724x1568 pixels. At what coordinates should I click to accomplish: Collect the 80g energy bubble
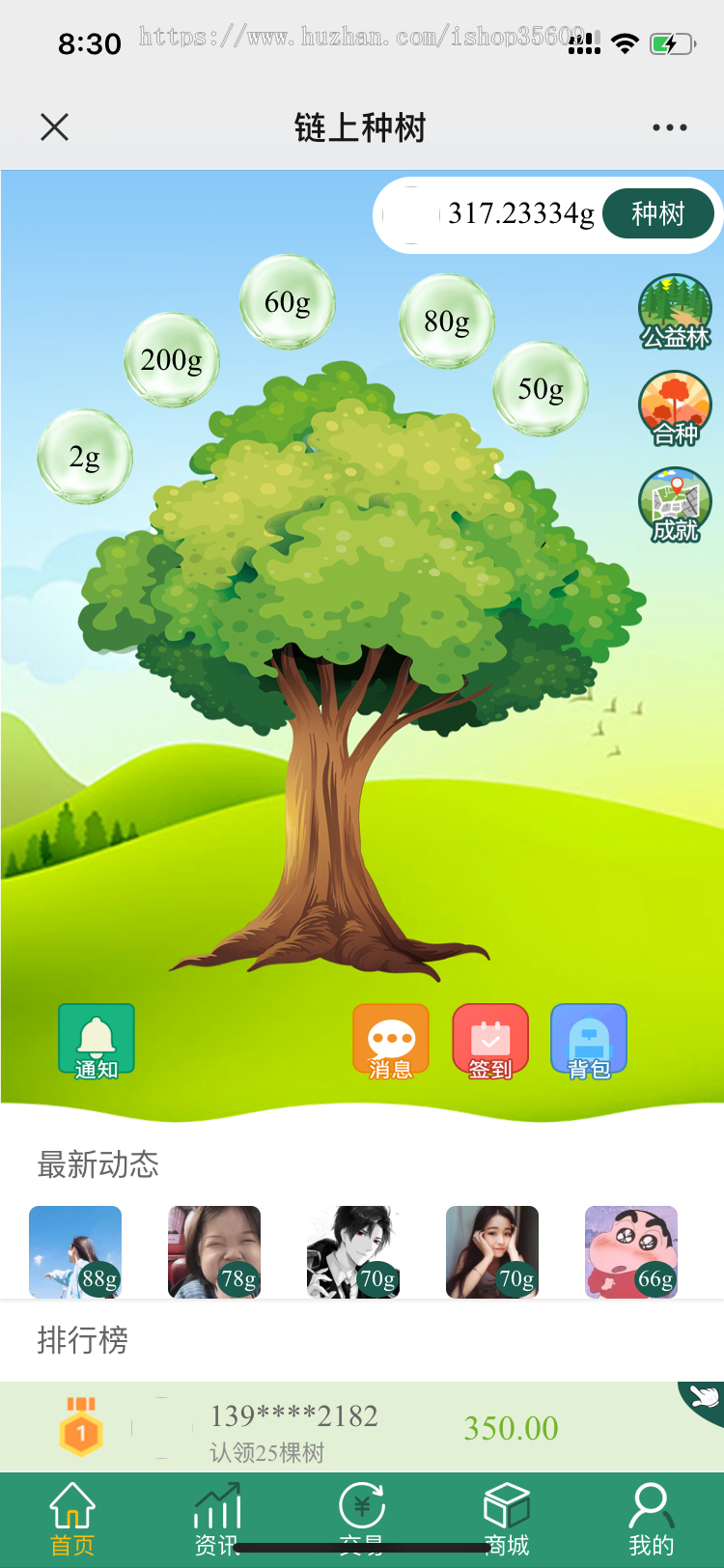tap(446, 321)
